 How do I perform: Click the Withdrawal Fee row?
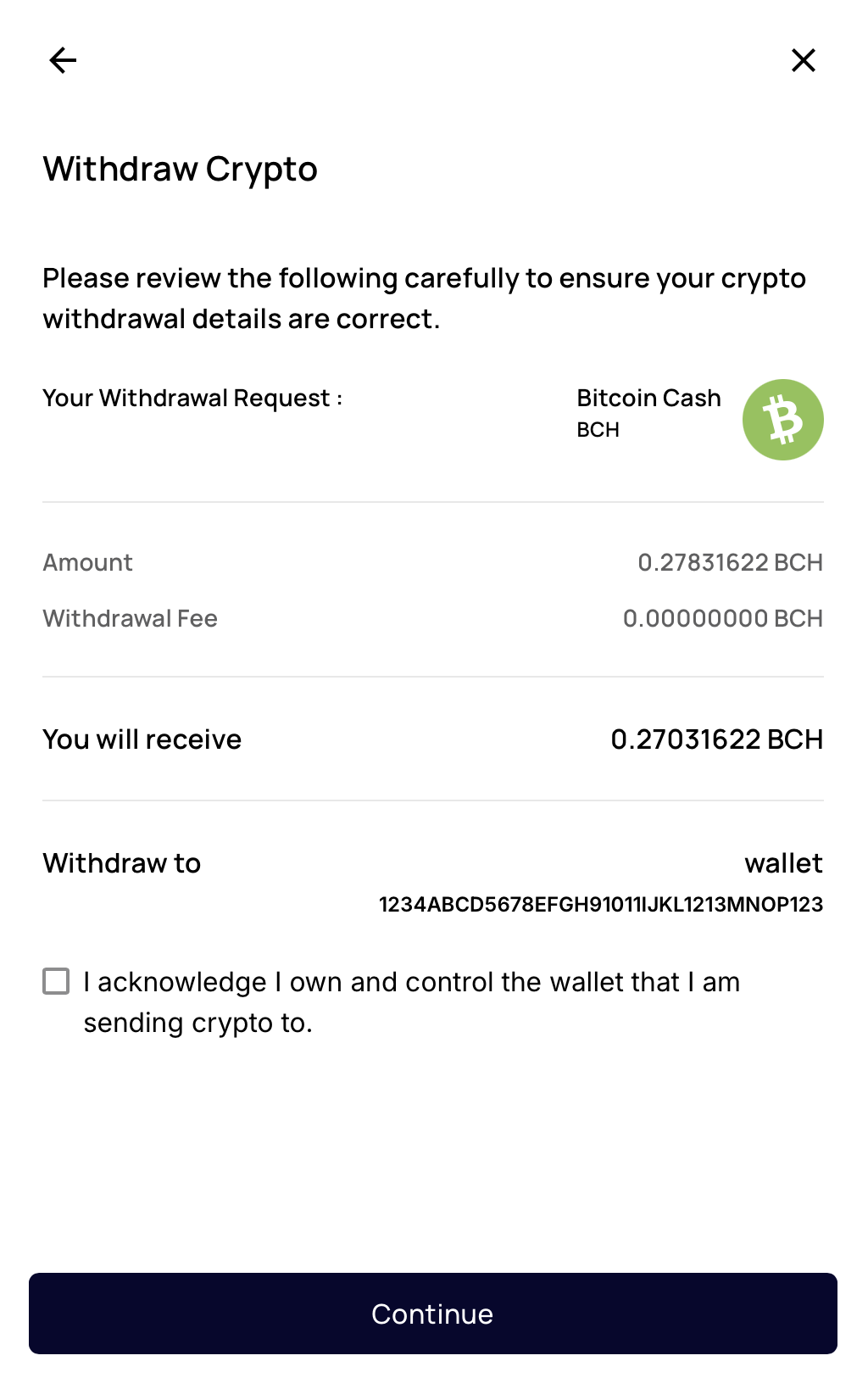click(131, 618)
